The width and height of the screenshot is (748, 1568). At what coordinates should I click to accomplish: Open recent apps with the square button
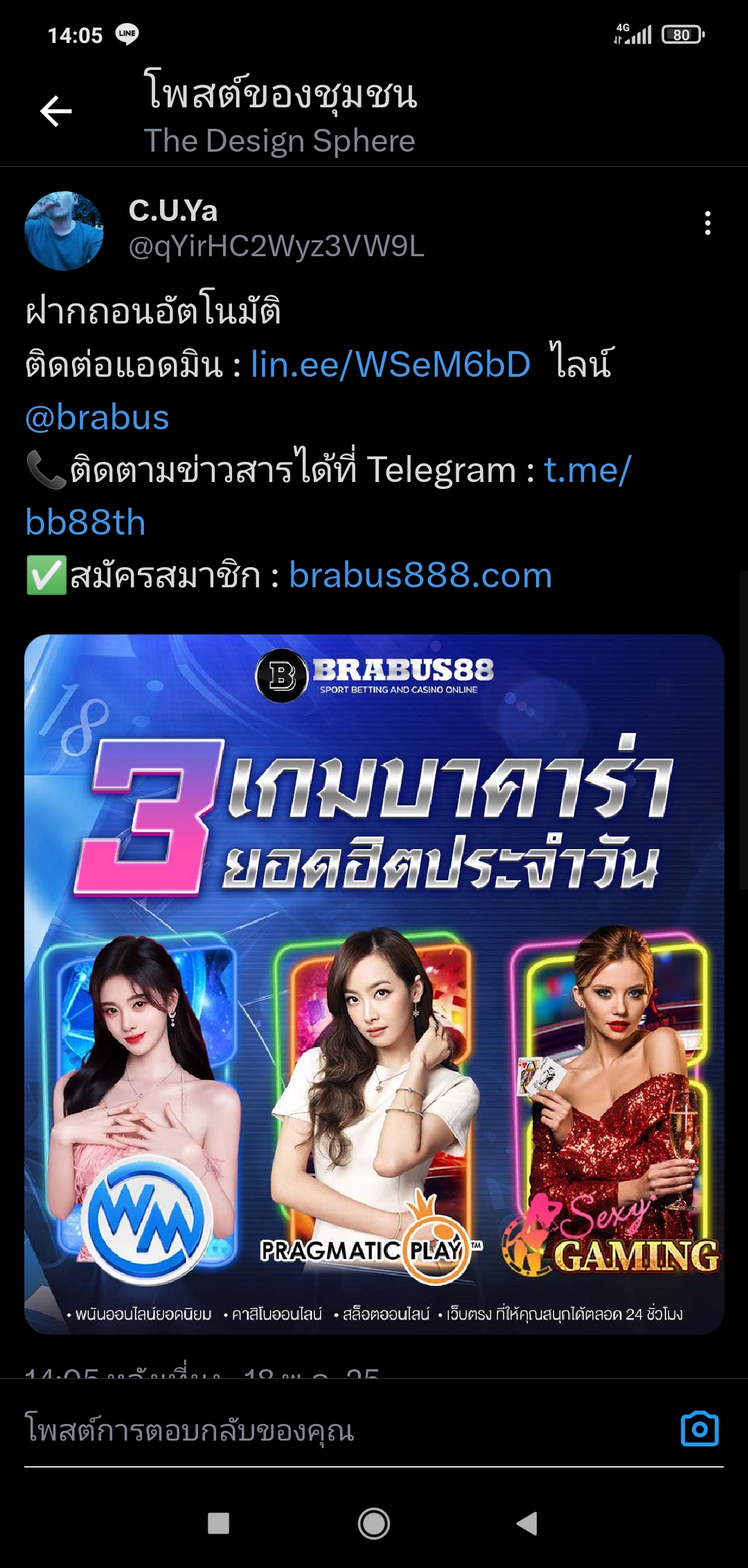tap(218, 1524)
